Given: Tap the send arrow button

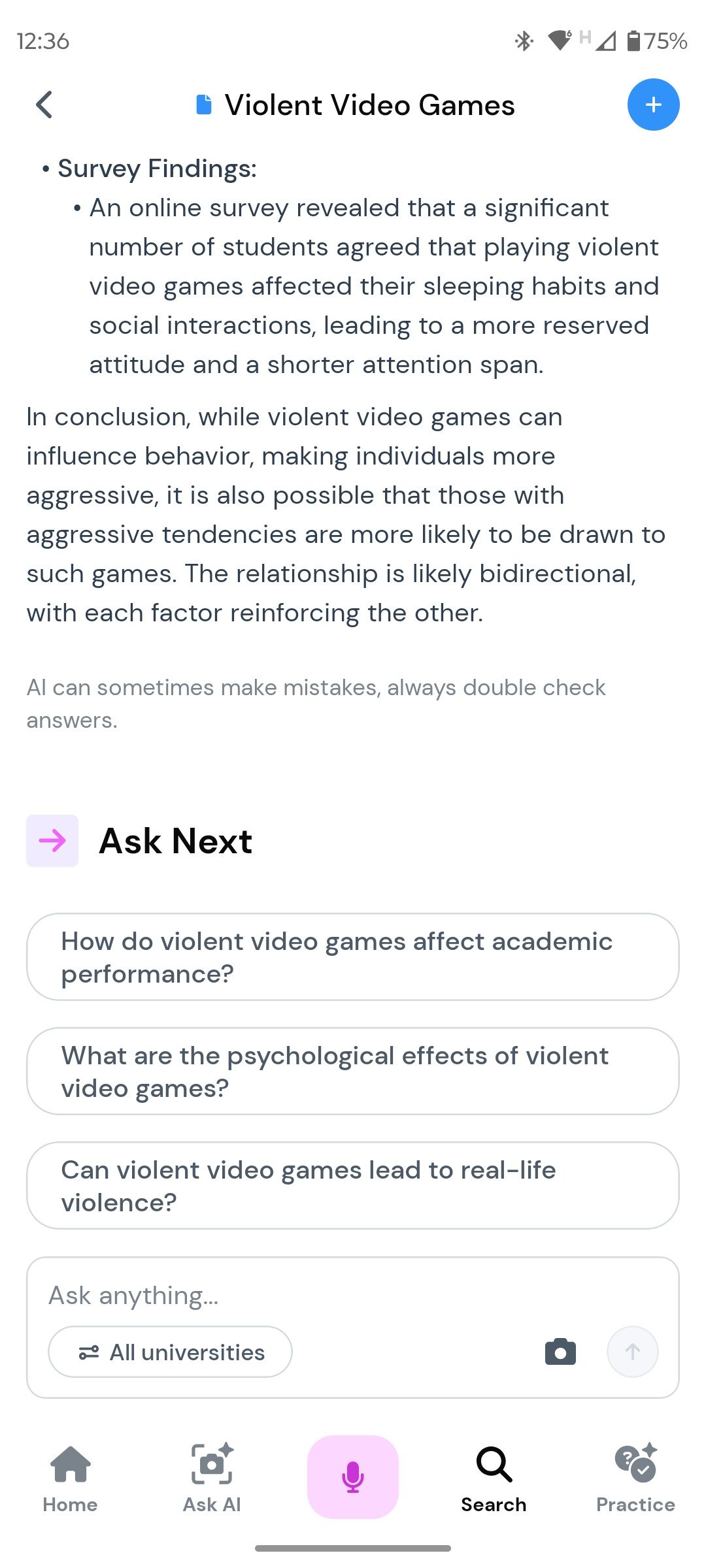Looking at the screenshot, I should point(632,1352).
